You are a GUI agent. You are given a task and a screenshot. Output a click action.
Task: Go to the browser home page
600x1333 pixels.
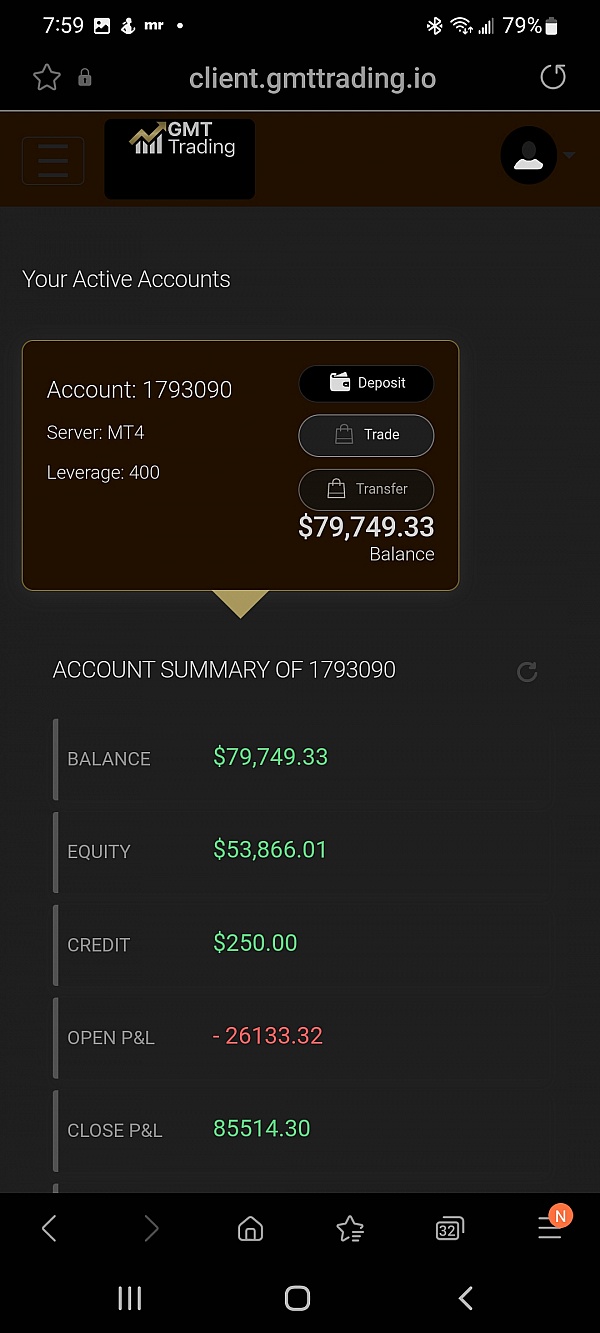[250, 1228]
